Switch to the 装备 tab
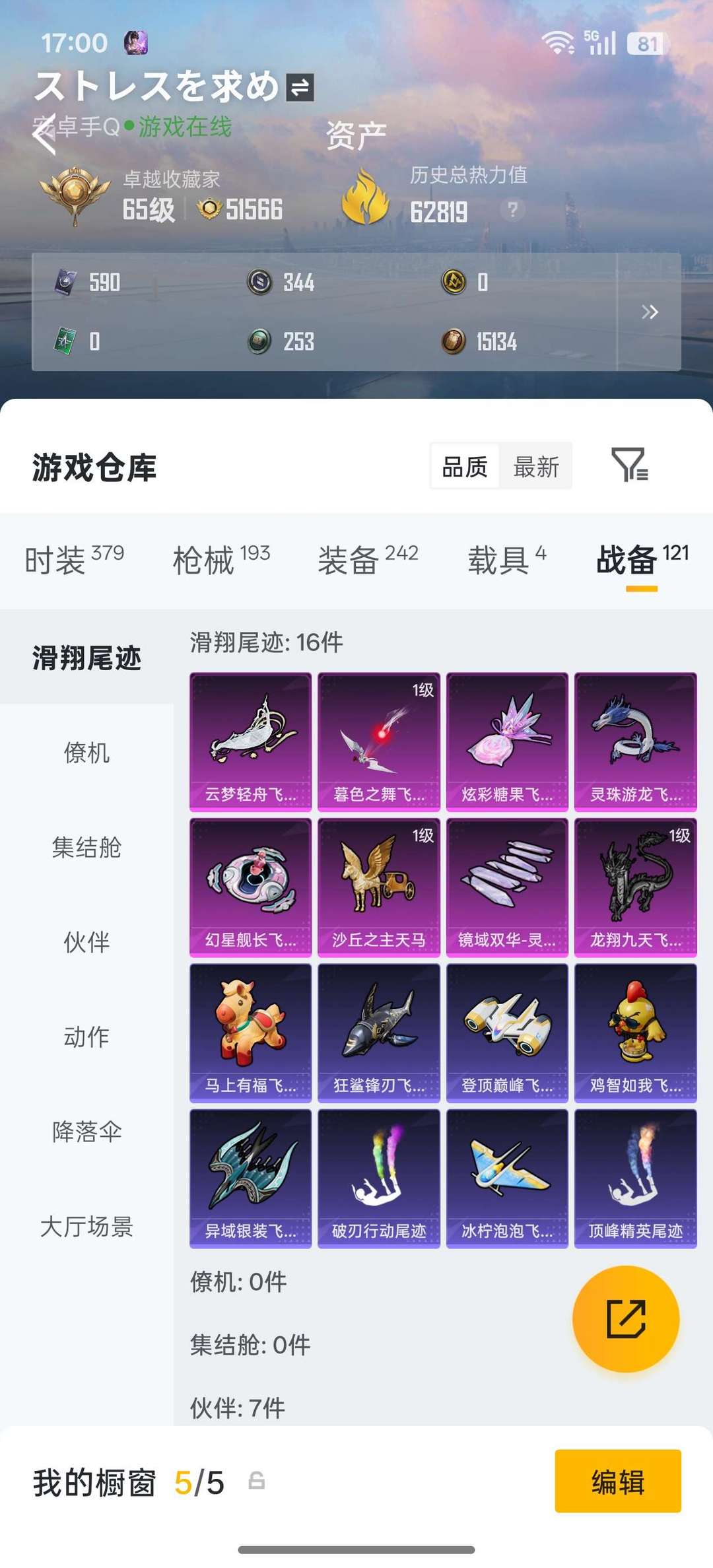 pos(368,560)
